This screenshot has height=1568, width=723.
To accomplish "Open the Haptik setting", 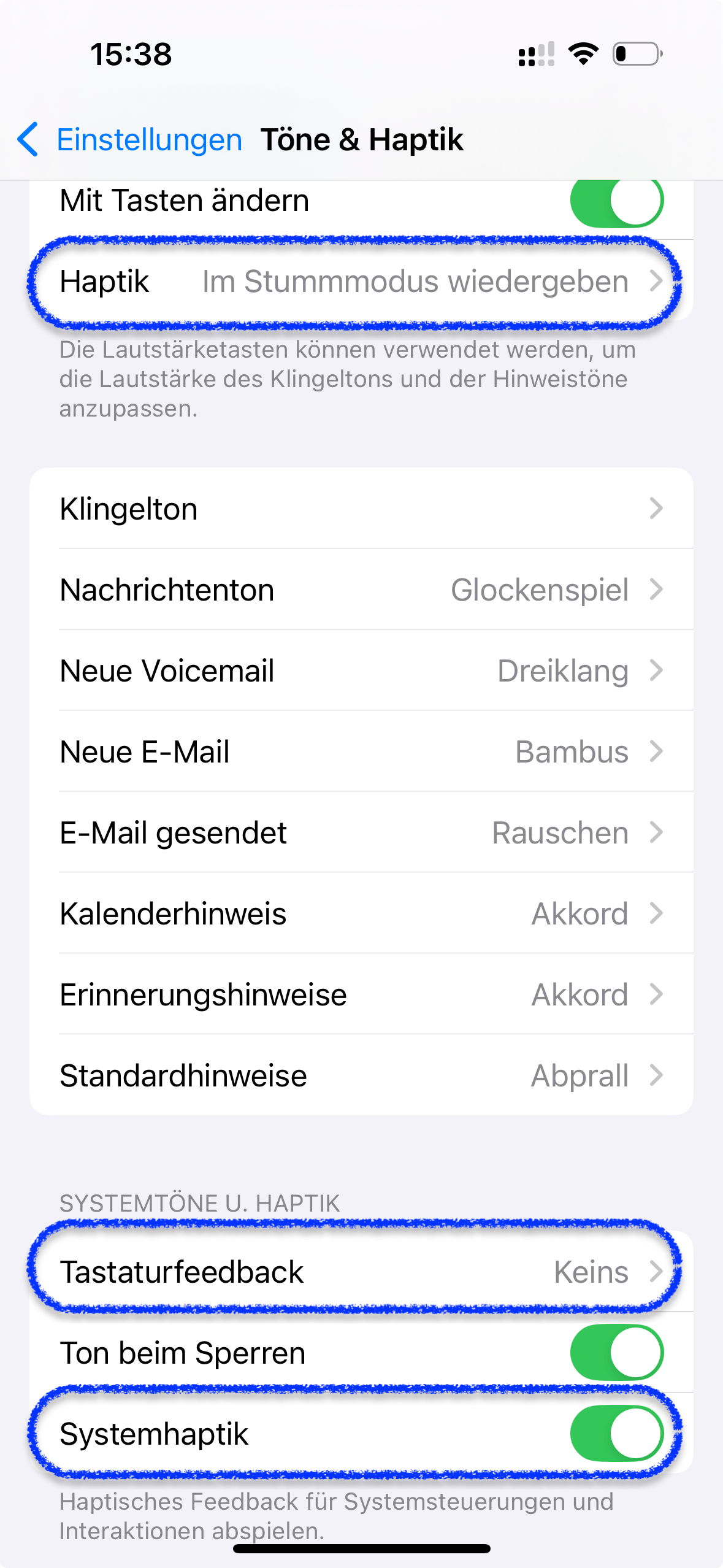I will (x=361, y=282).
